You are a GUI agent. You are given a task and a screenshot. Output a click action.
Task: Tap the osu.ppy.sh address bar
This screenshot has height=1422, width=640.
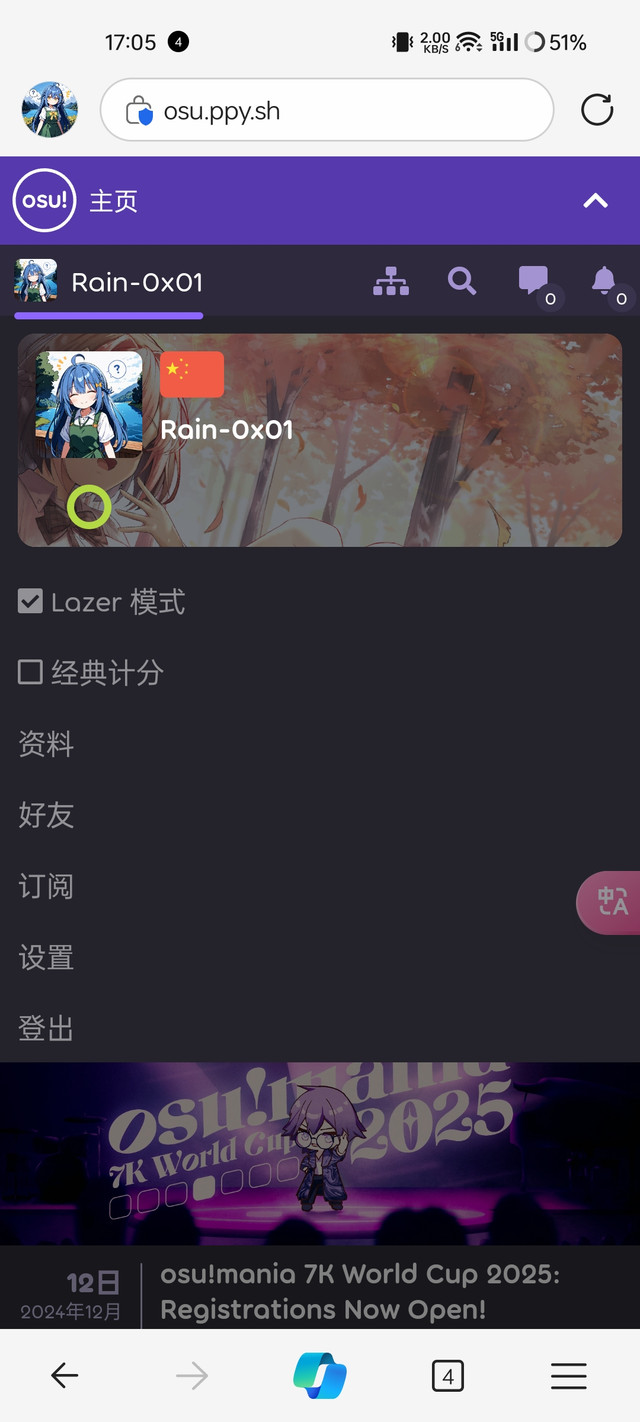(326, 111)
